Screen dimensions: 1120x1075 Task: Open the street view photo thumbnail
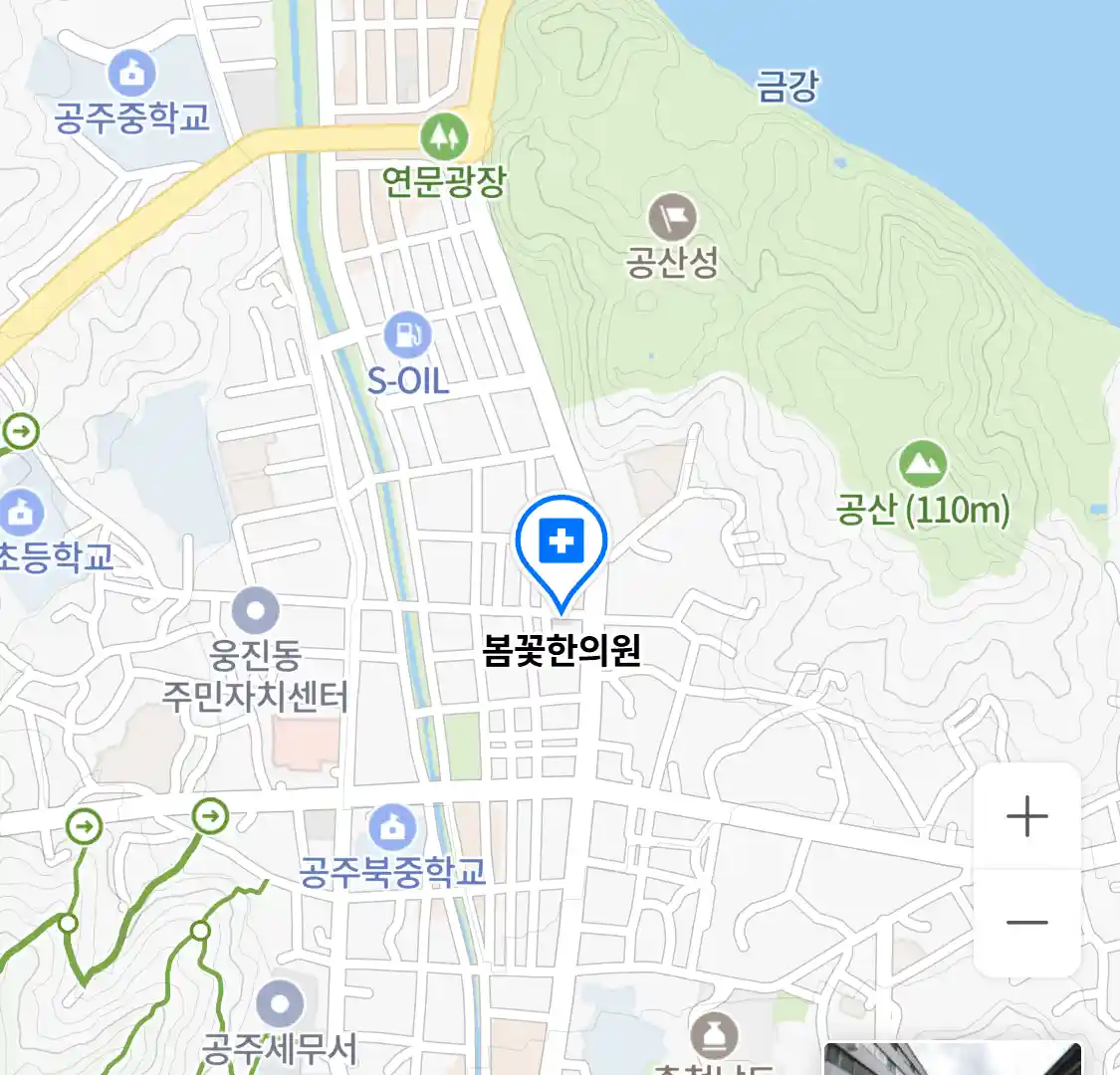click(x=951, y=1058)
